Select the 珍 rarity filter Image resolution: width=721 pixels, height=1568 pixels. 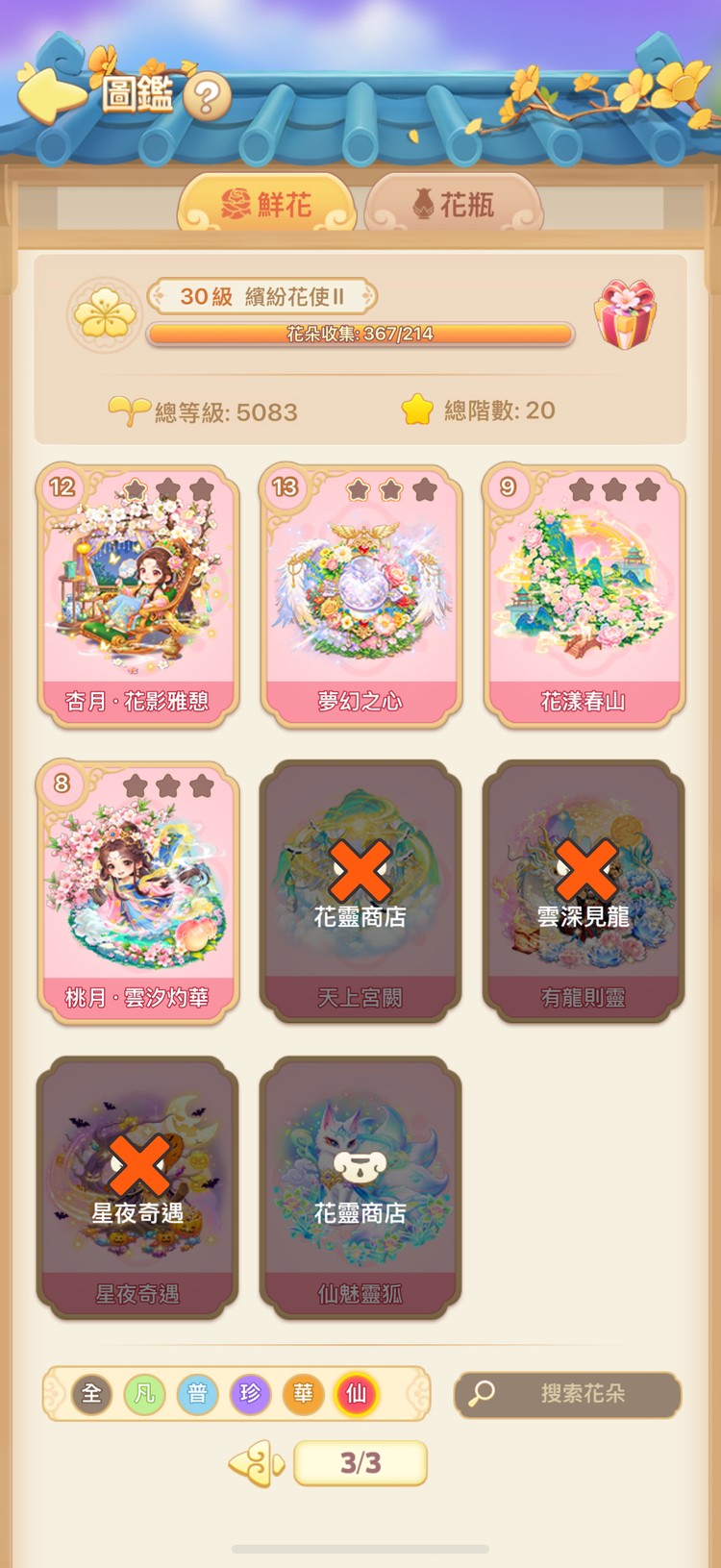[x=250, y=1395]
